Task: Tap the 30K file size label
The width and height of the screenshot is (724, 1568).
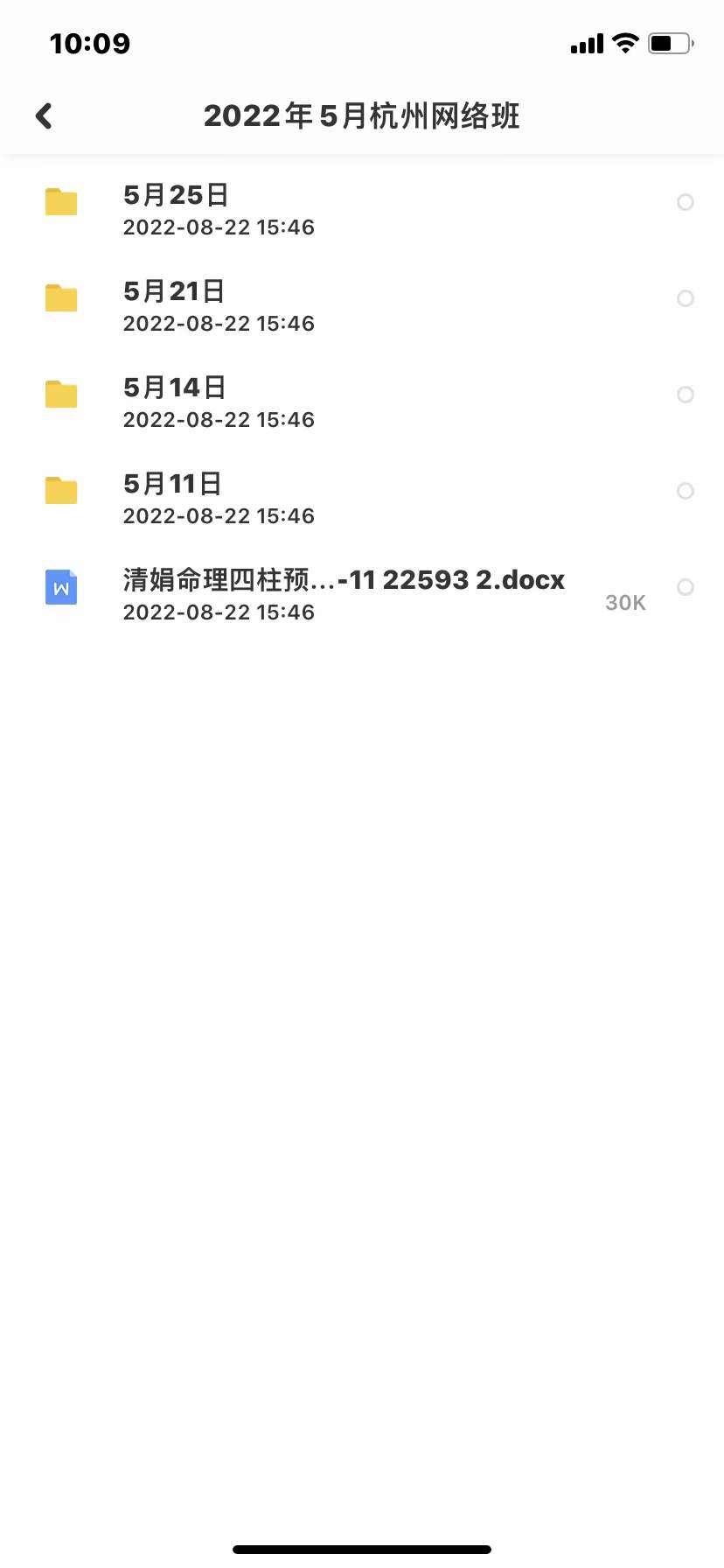Action: 625,602
